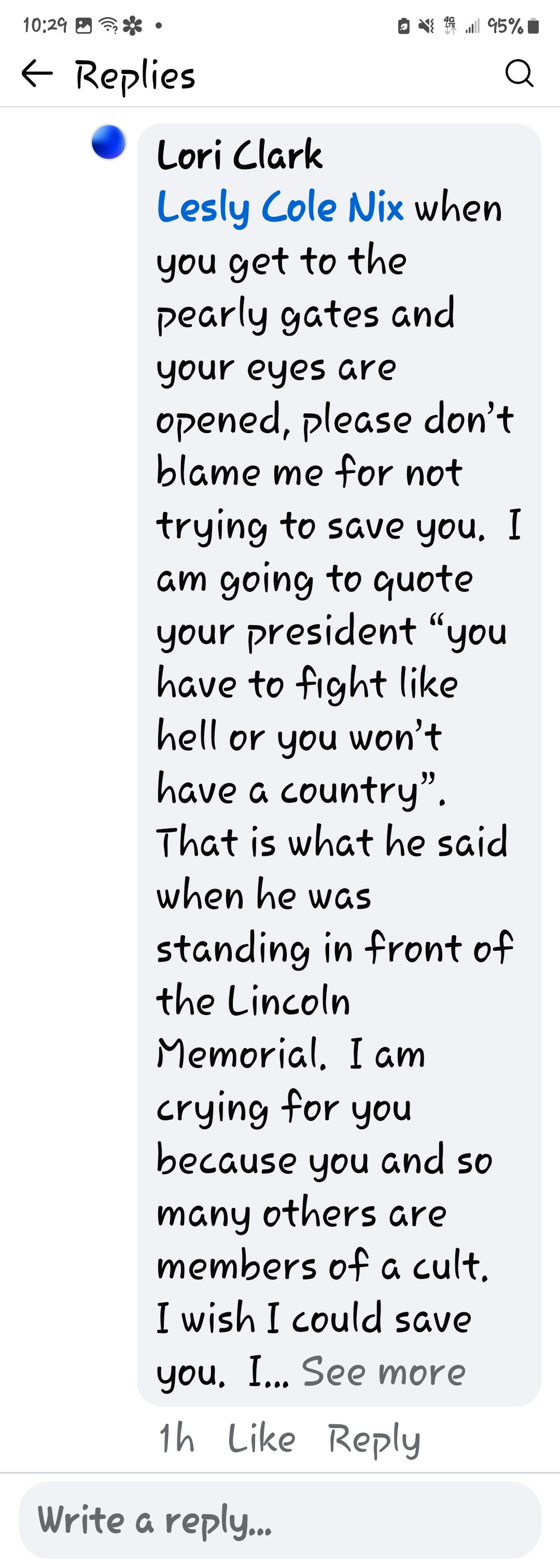Expand comment with See more
The height and width of the screenshot is (1568, 560).
[x=384, y=1372]
